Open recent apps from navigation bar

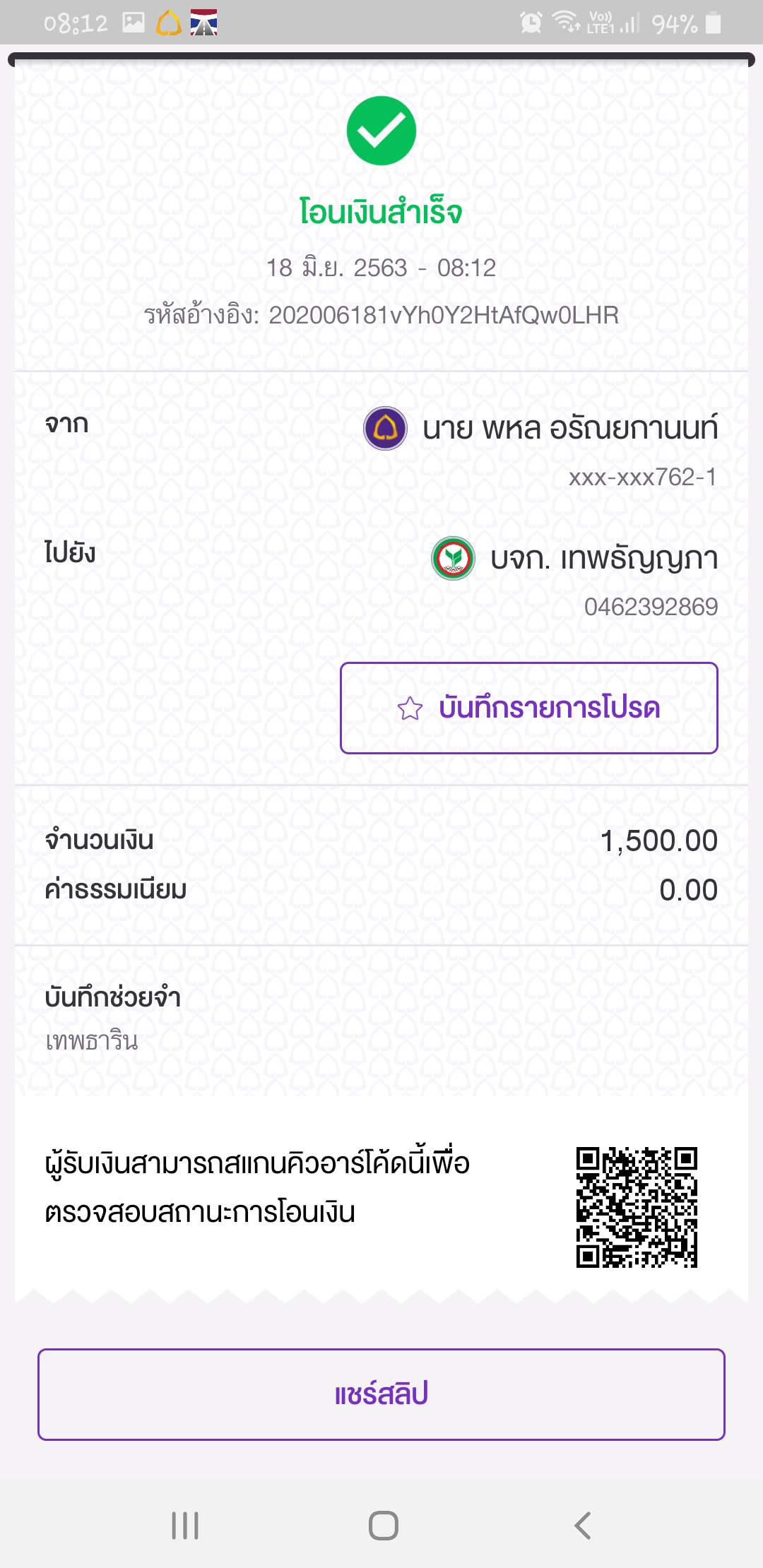pos(185,1526)
